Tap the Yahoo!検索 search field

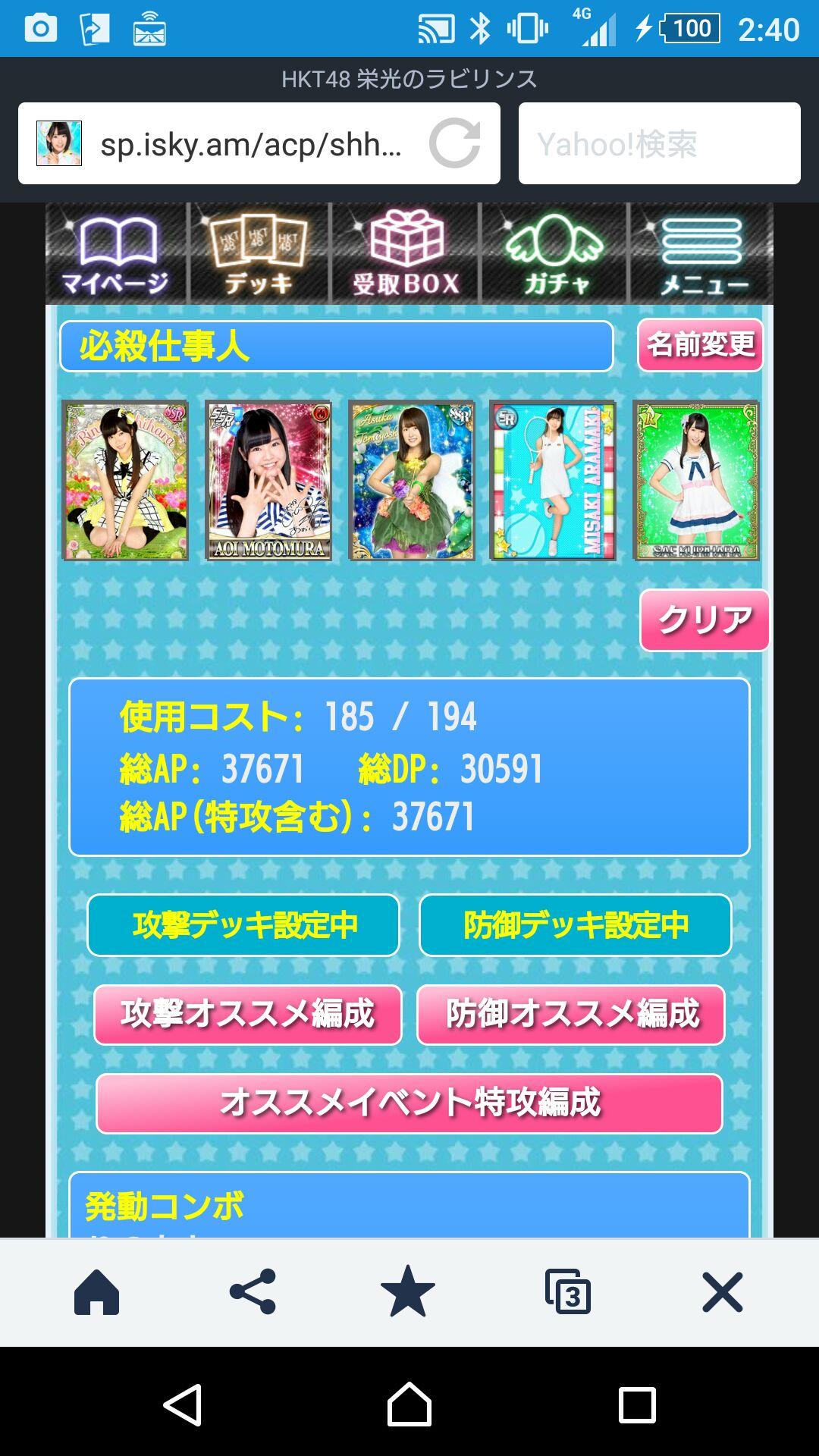[x=658, y=143]
